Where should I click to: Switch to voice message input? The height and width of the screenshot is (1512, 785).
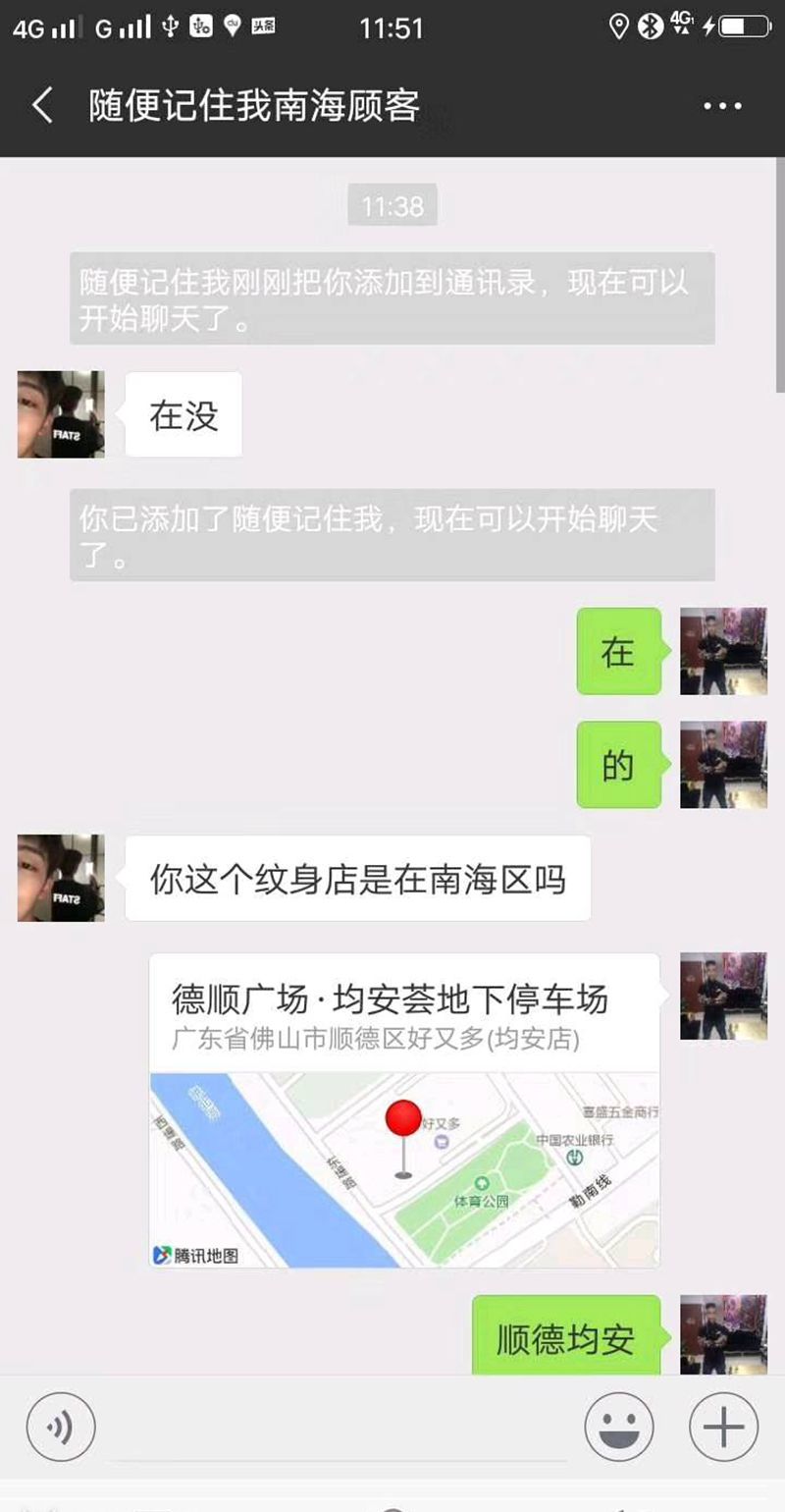tap(61, 1427)
